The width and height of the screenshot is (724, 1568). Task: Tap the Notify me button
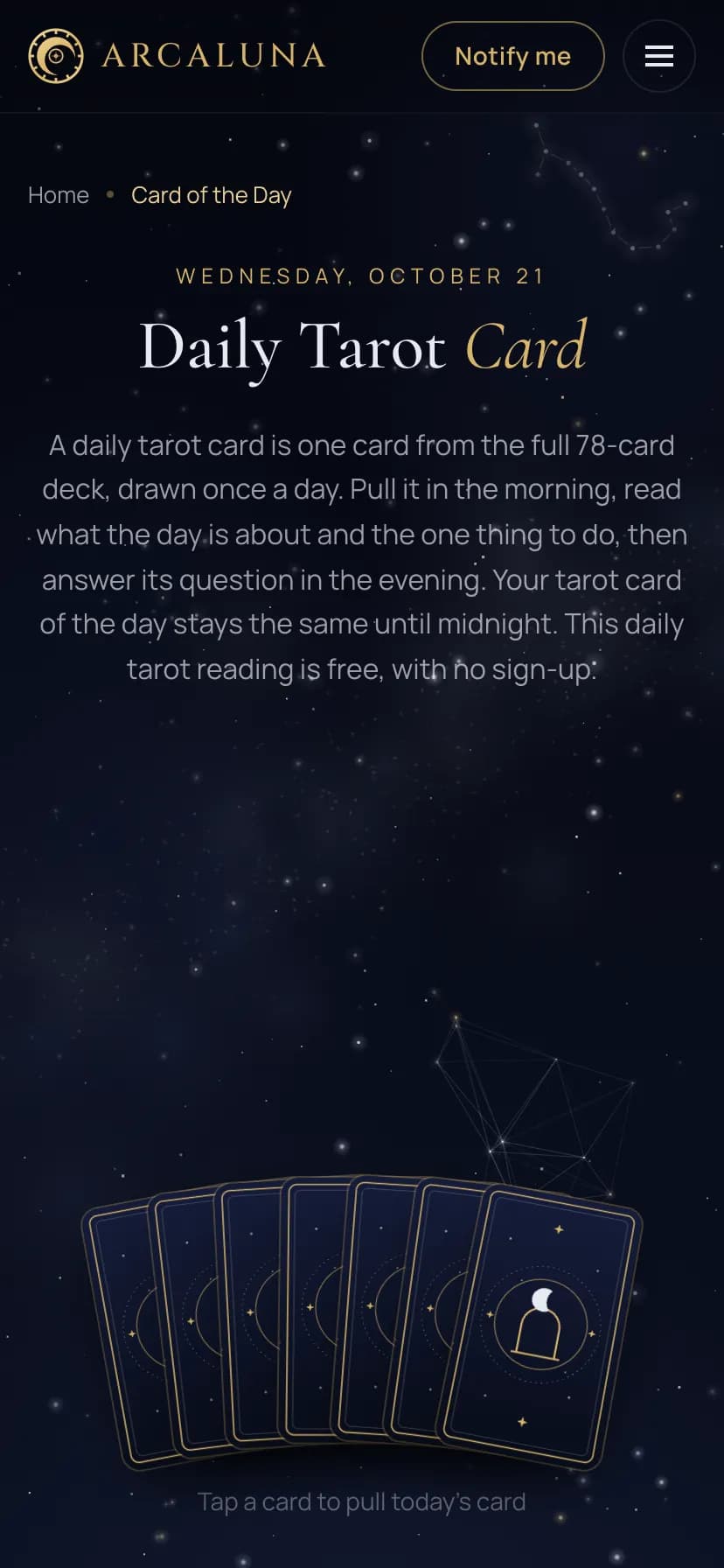pyautogui.click(x=513, y=56)
